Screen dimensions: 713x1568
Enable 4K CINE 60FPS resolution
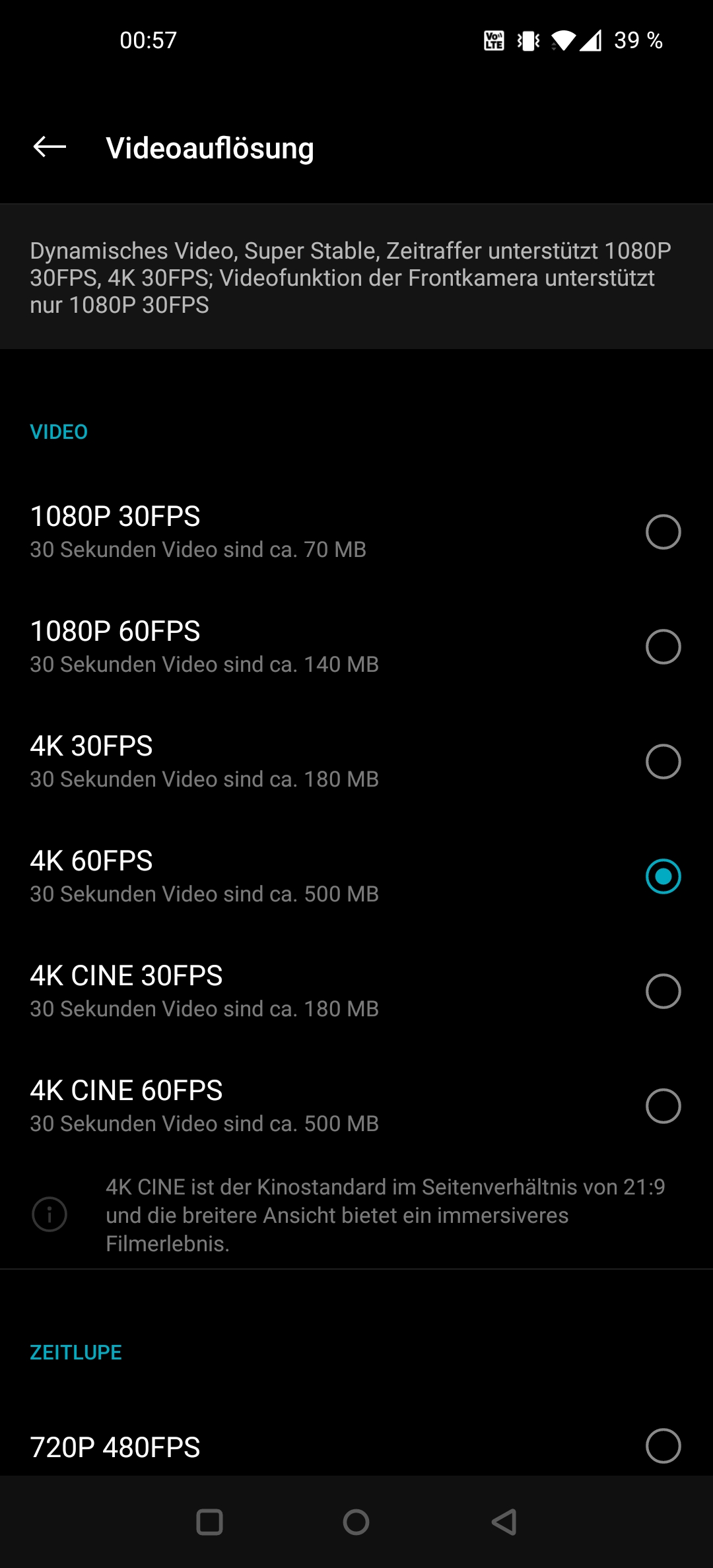click(356, 1106)
